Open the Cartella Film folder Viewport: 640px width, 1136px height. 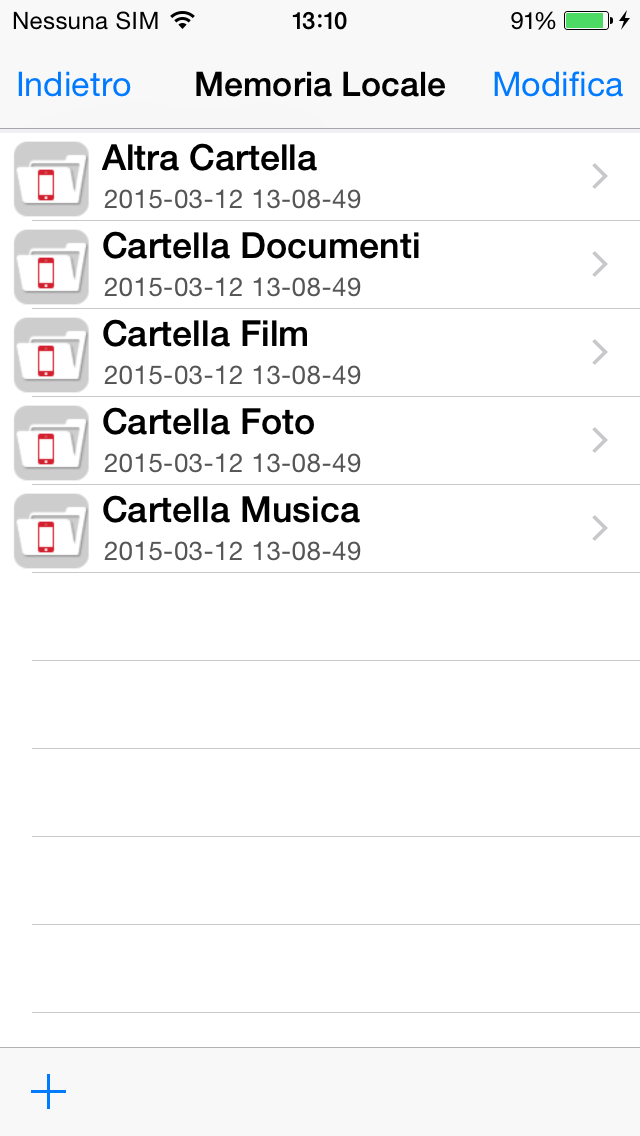pos(320,353)
